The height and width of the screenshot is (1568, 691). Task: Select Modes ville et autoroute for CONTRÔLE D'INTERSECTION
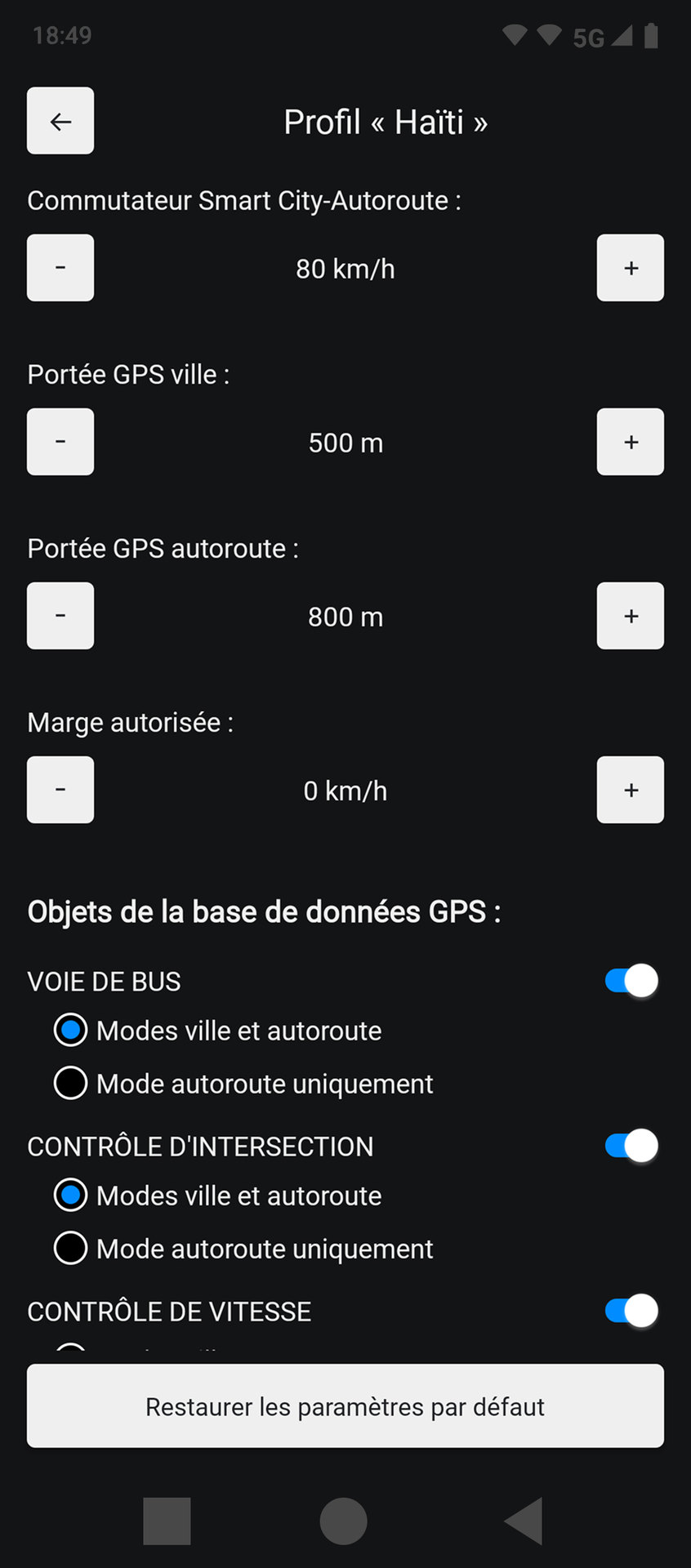click(x=217, y=1196)
